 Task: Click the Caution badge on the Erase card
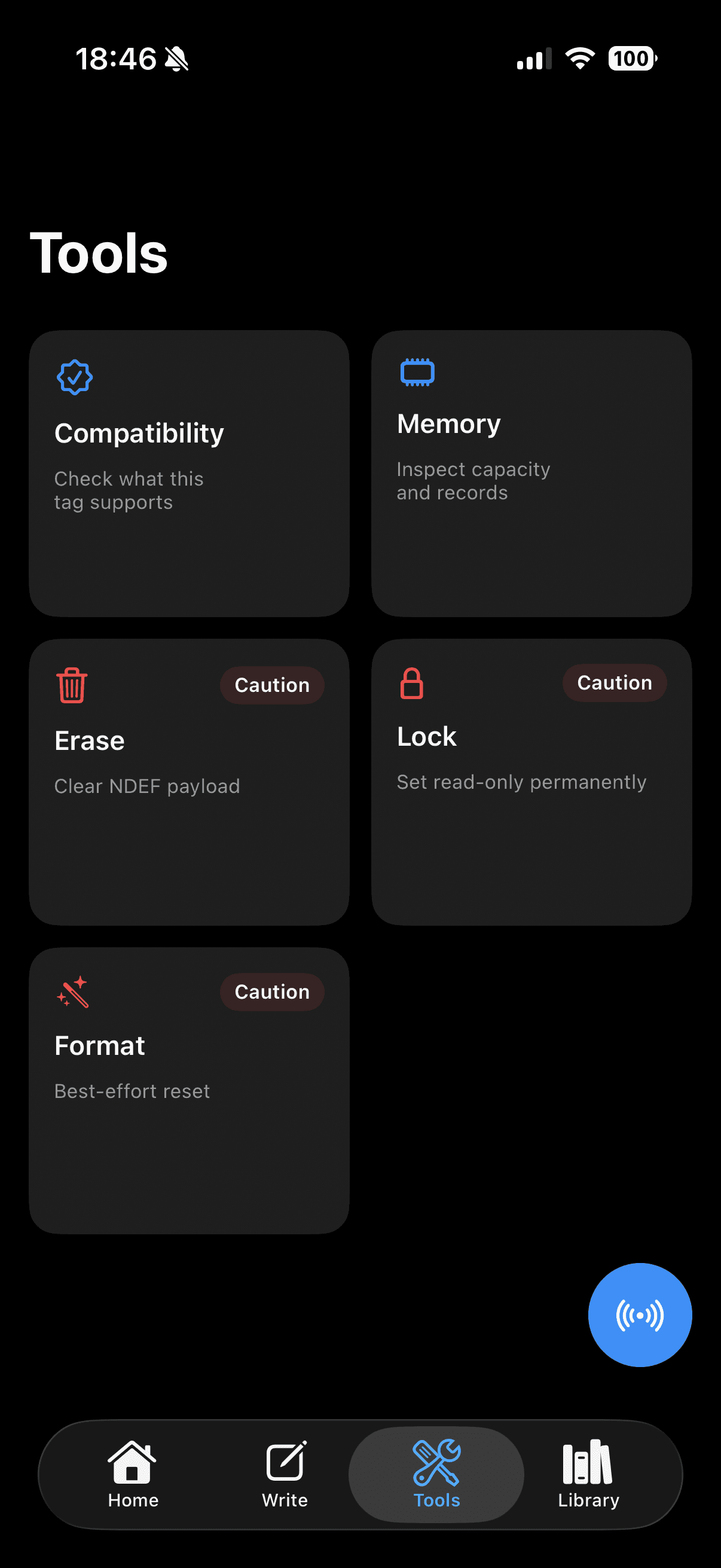point(272,685)
